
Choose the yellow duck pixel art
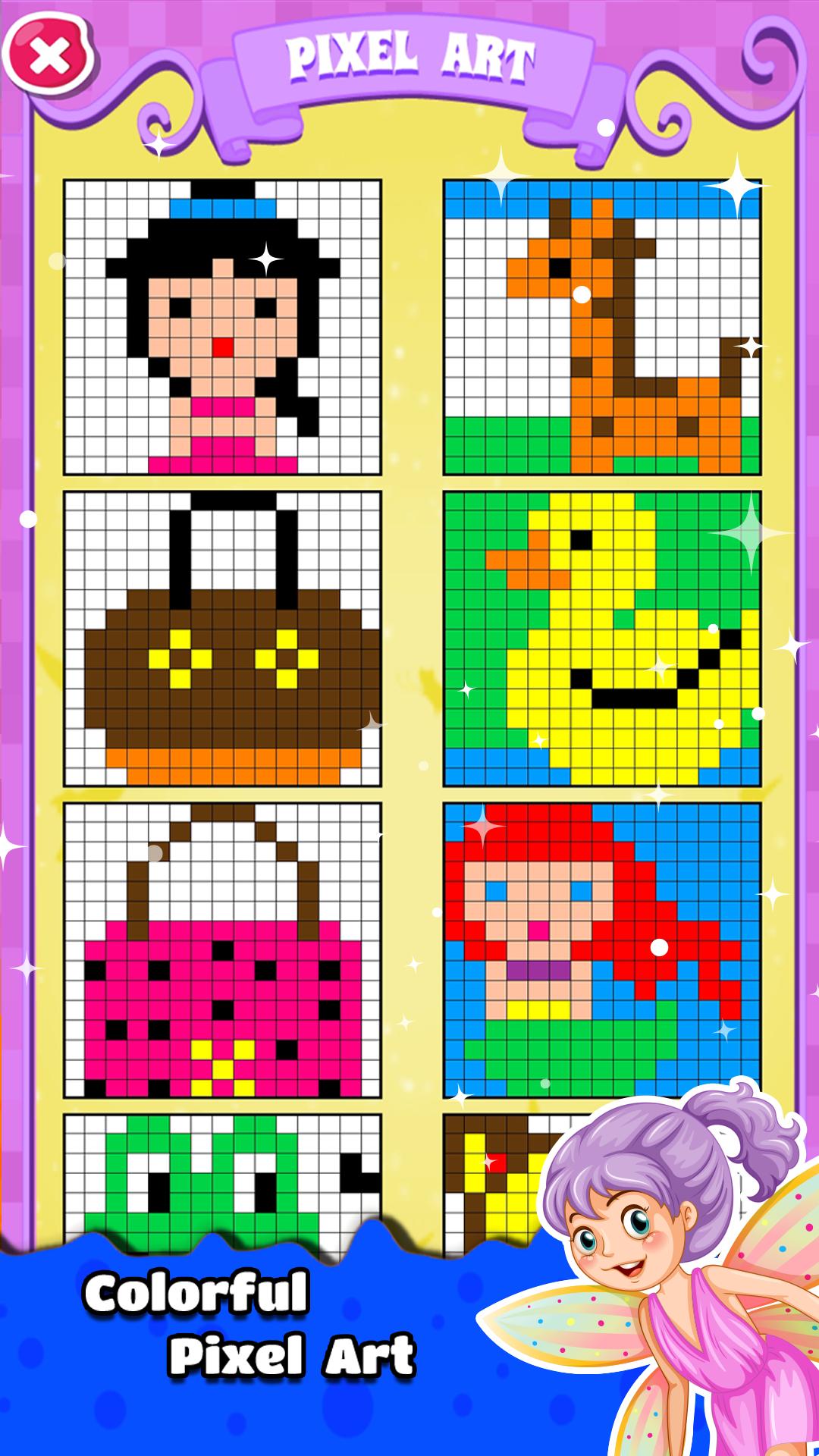pyautogui.click(x=602, y=639)
